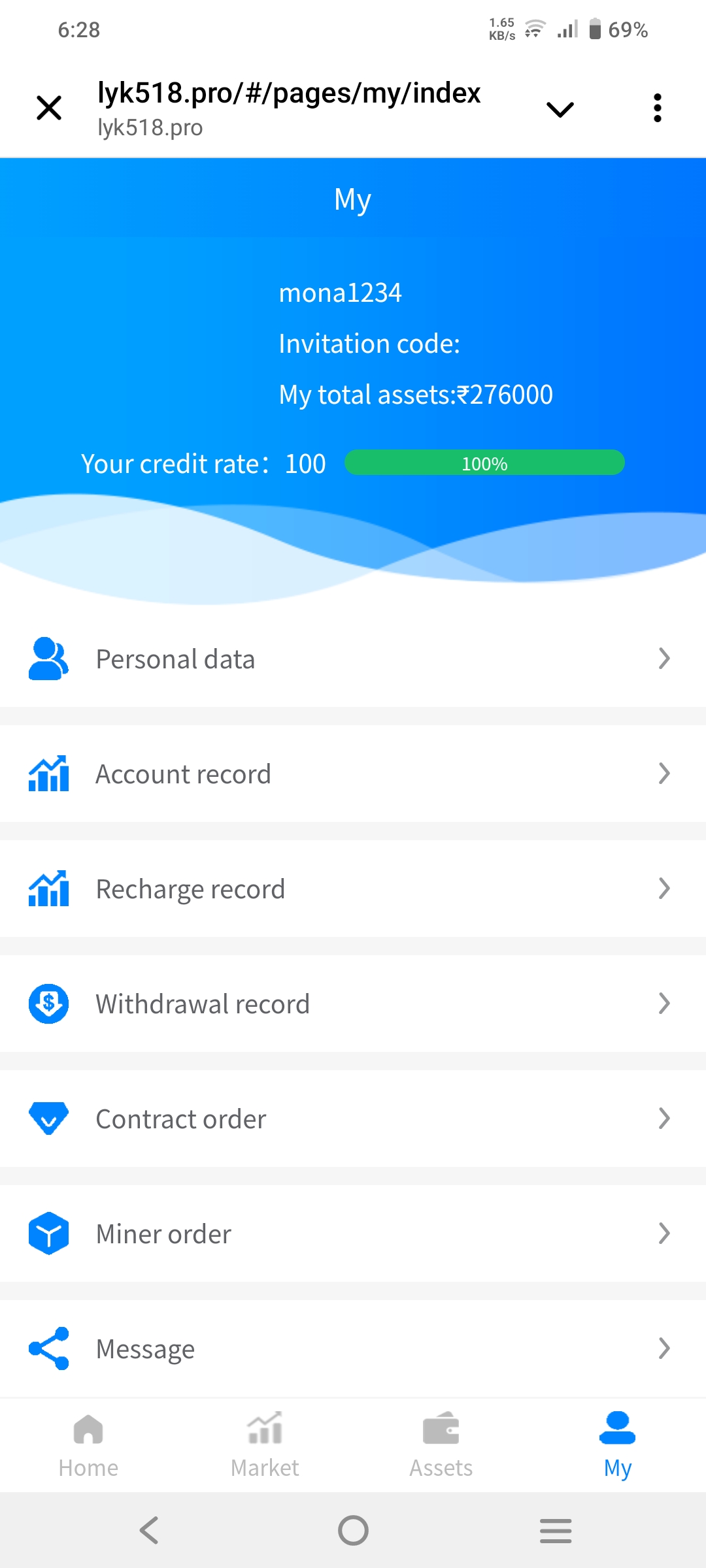706x1568 pixels.
Task: Open the Message row
Action: [x=353, y=1348]
